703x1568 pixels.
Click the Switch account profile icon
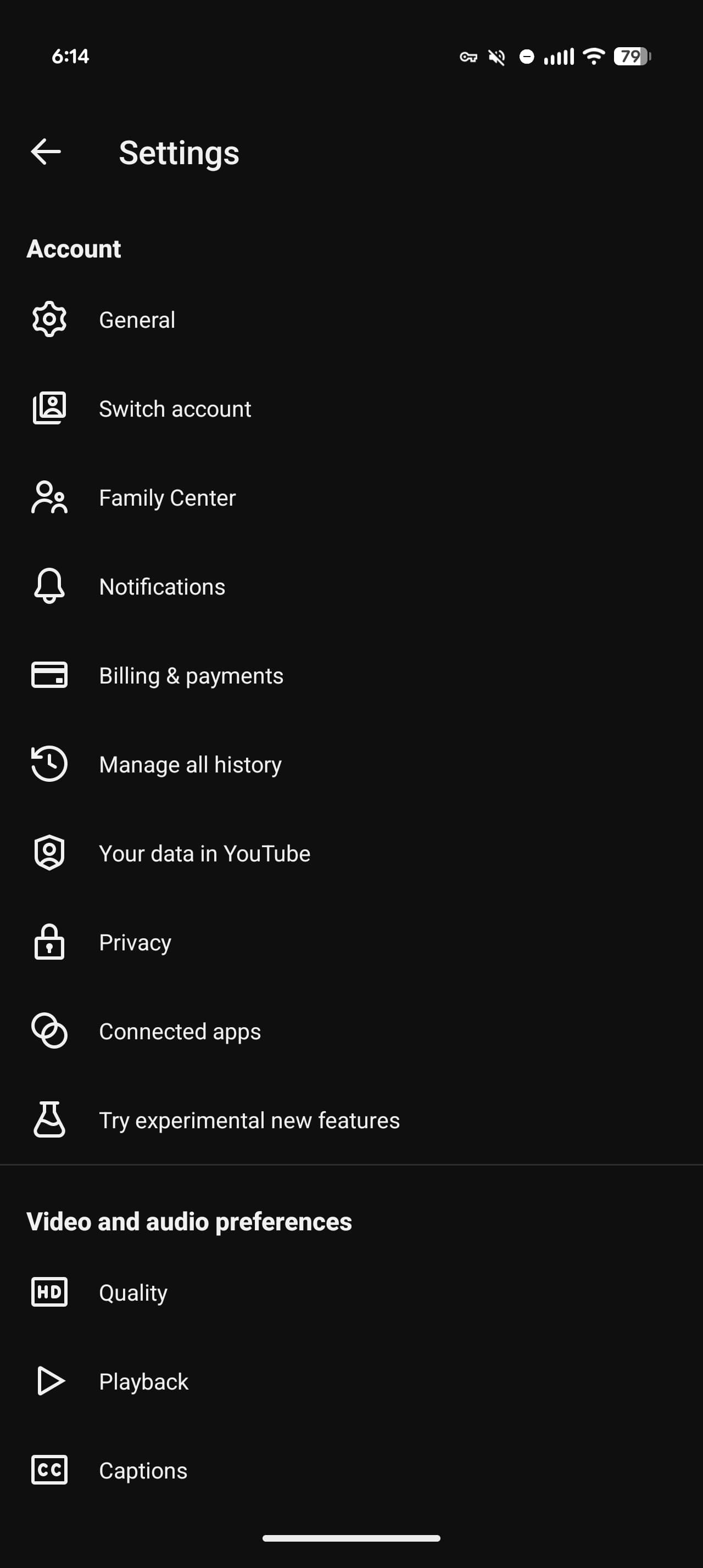[49, 408]
